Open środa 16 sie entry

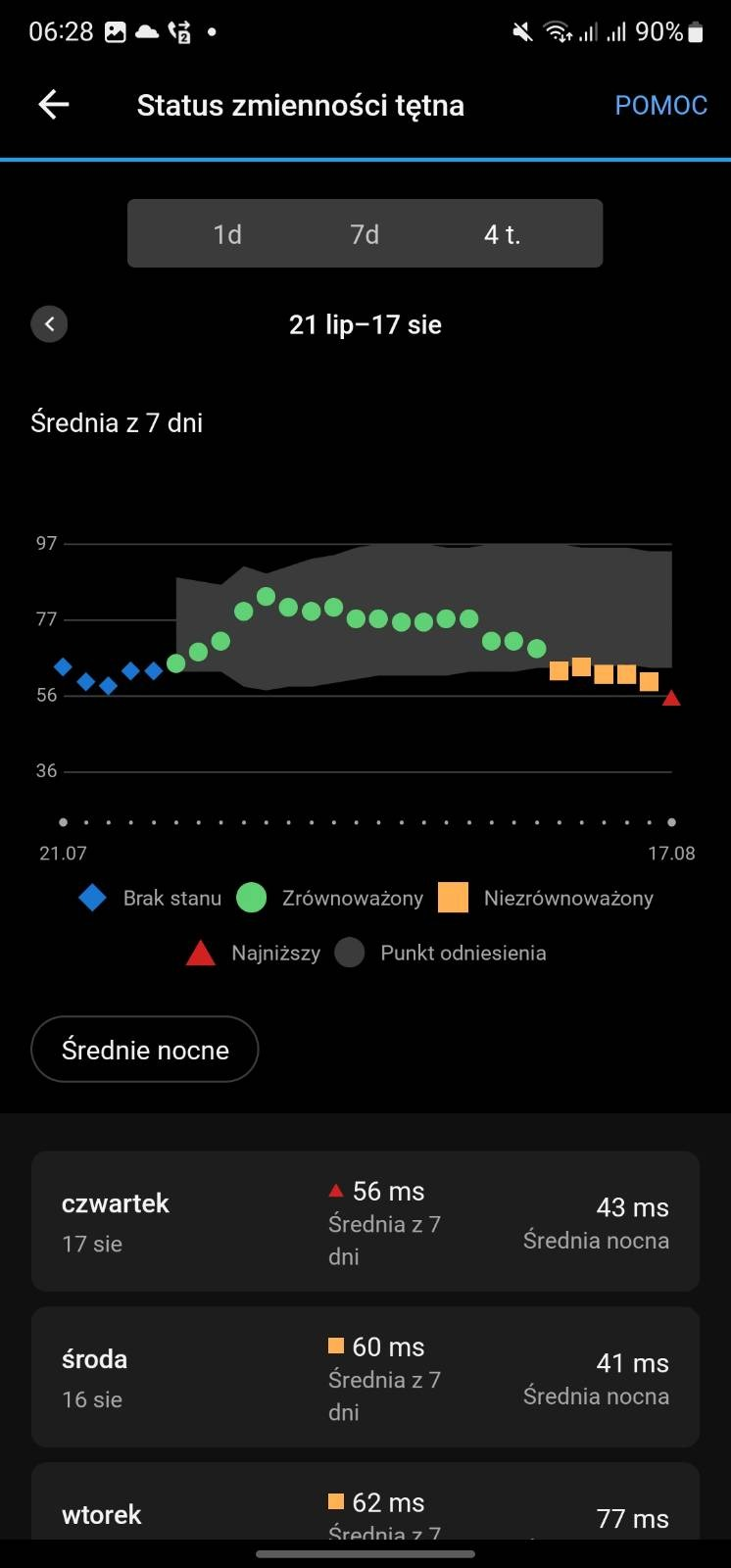[365, 1377]
